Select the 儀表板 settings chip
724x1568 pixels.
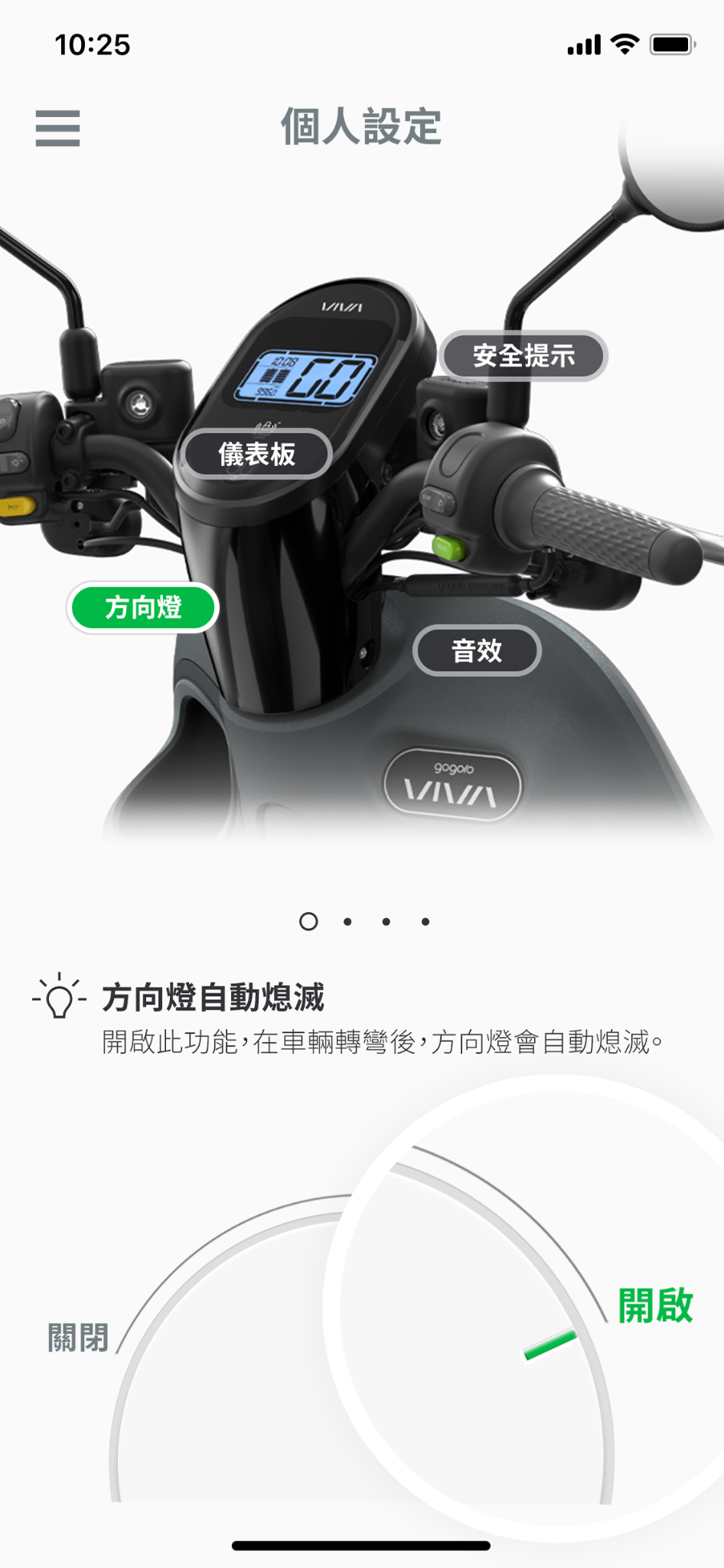point(256,454)
